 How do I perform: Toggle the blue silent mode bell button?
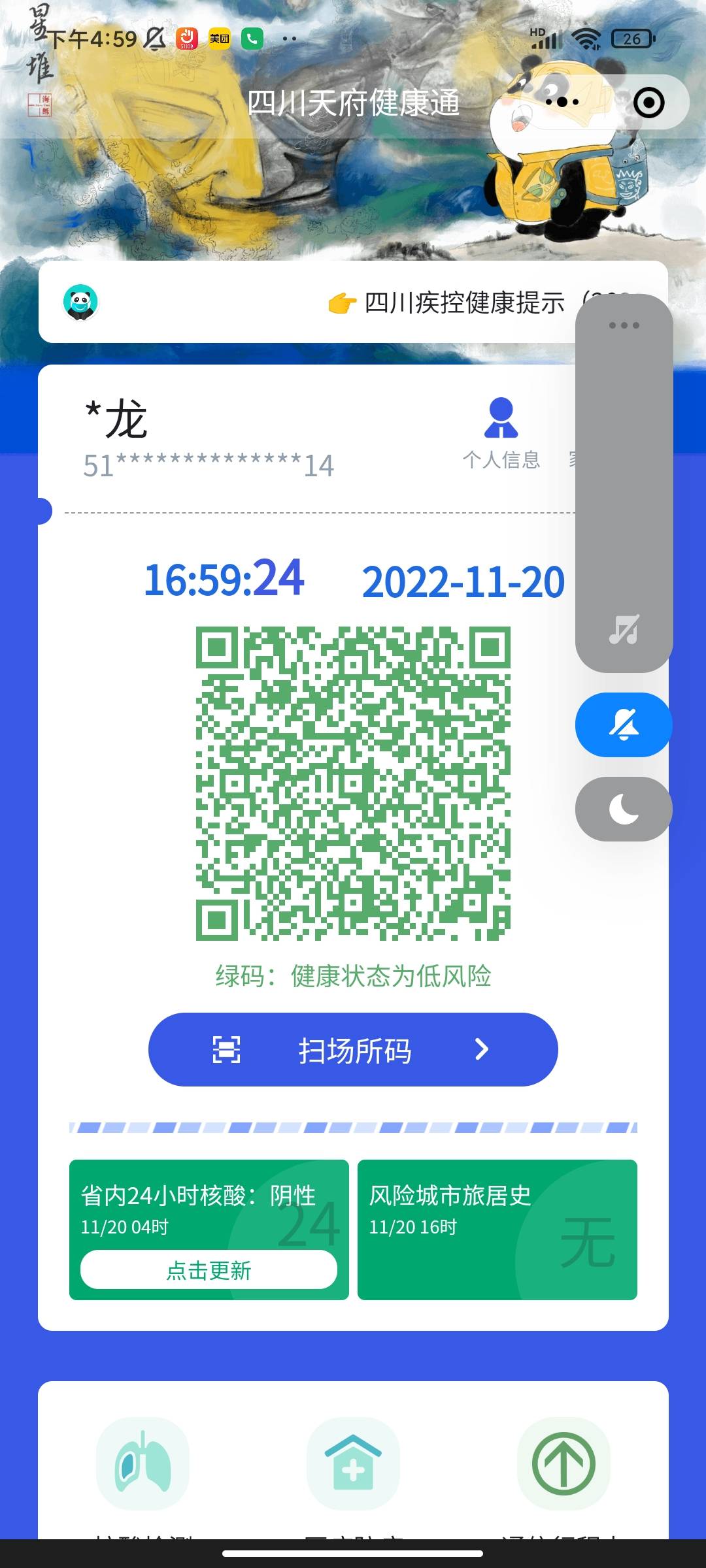[x=624, y=725]
